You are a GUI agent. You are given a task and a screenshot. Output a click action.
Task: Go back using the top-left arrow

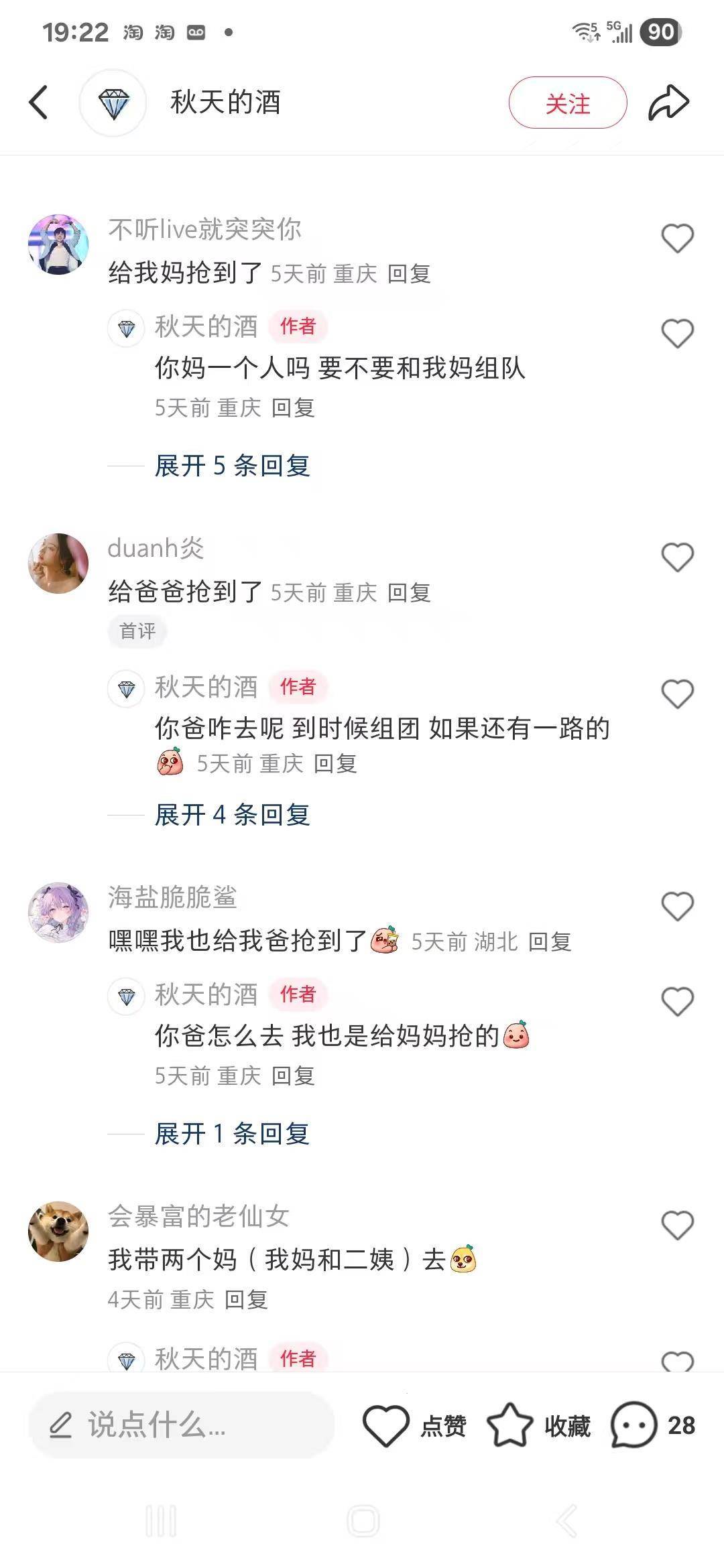tap(39, 103)
